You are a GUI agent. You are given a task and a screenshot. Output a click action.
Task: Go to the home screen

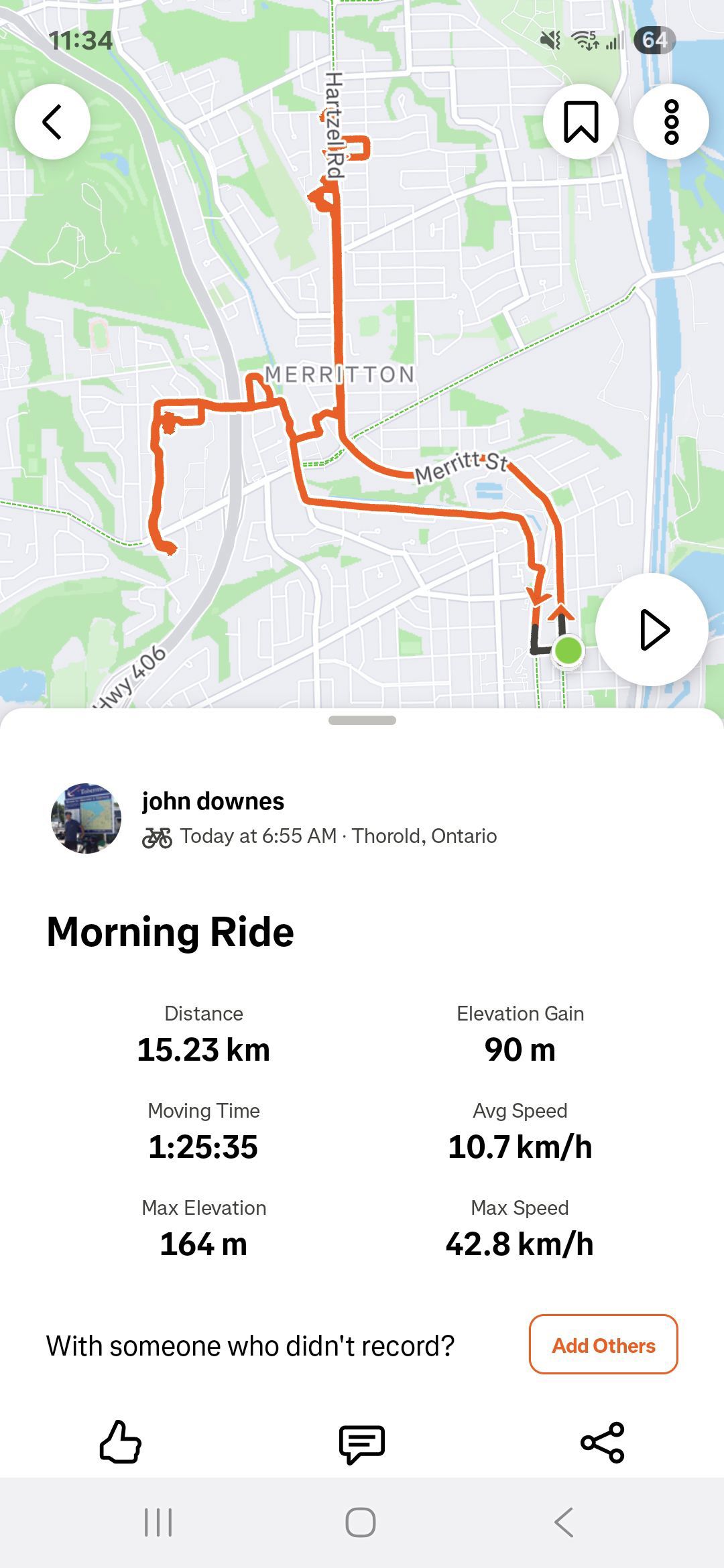pyautogui.click(x=361, y=1522)
